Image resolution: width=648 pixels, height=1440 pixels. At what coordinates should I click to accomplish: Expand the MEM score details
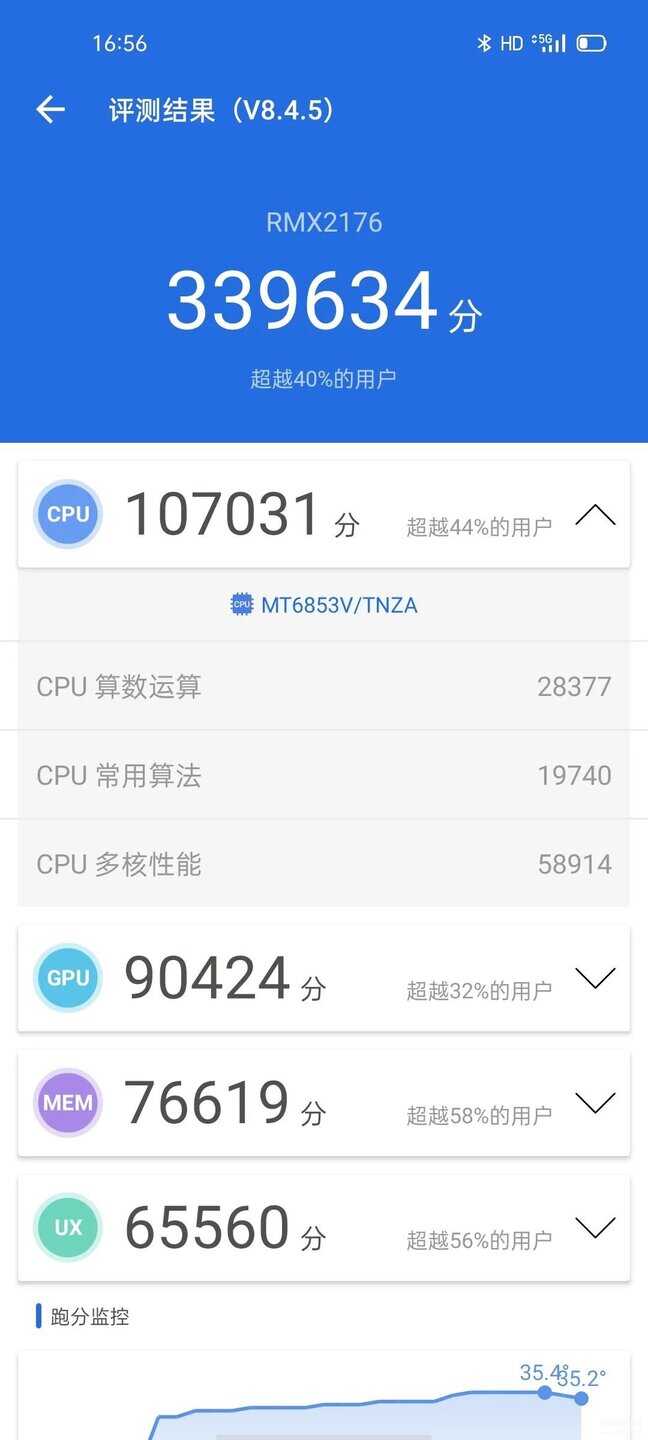(x=595, y=1103)
